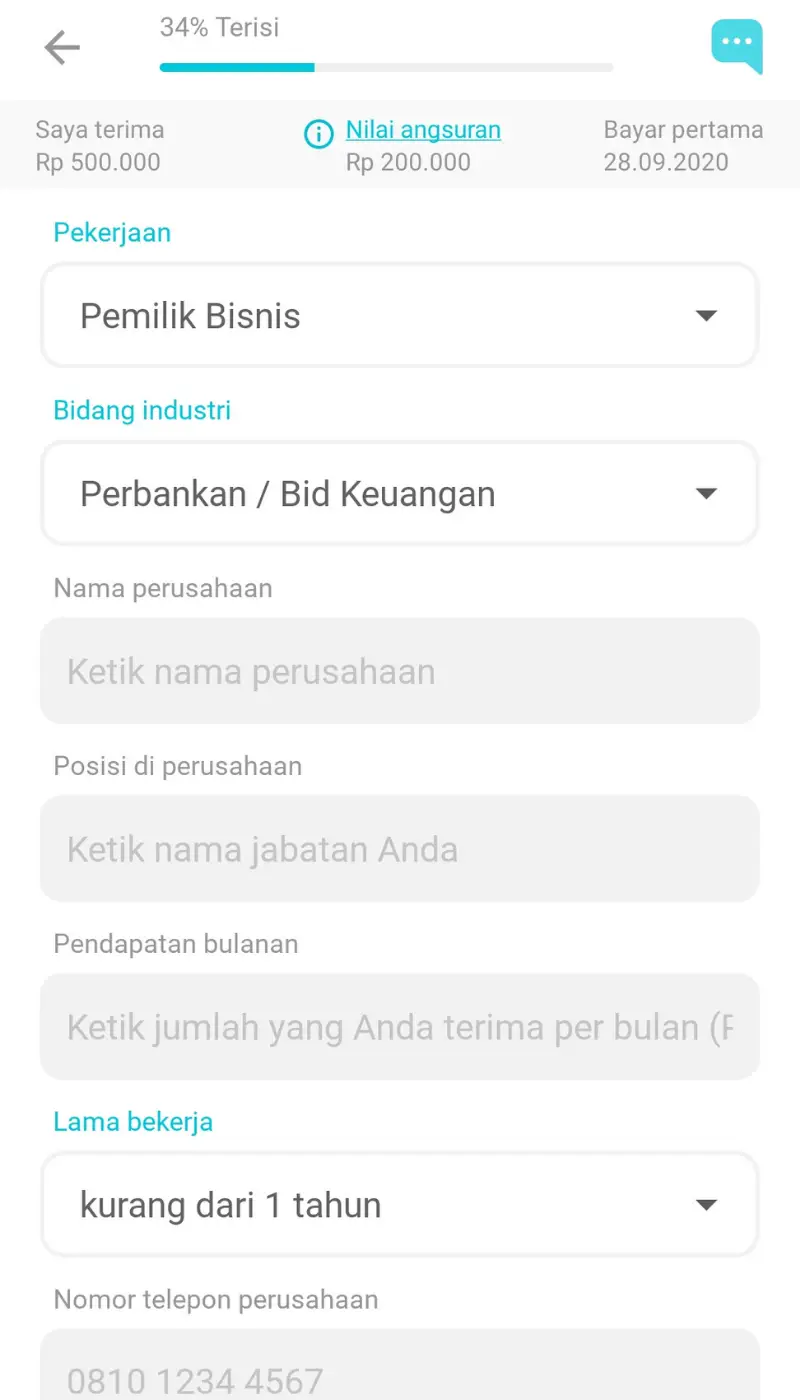Click the Bidang industri dropdown chevron
The width and height of the screenshot is (800, 1400).
[x=707, y=493]
